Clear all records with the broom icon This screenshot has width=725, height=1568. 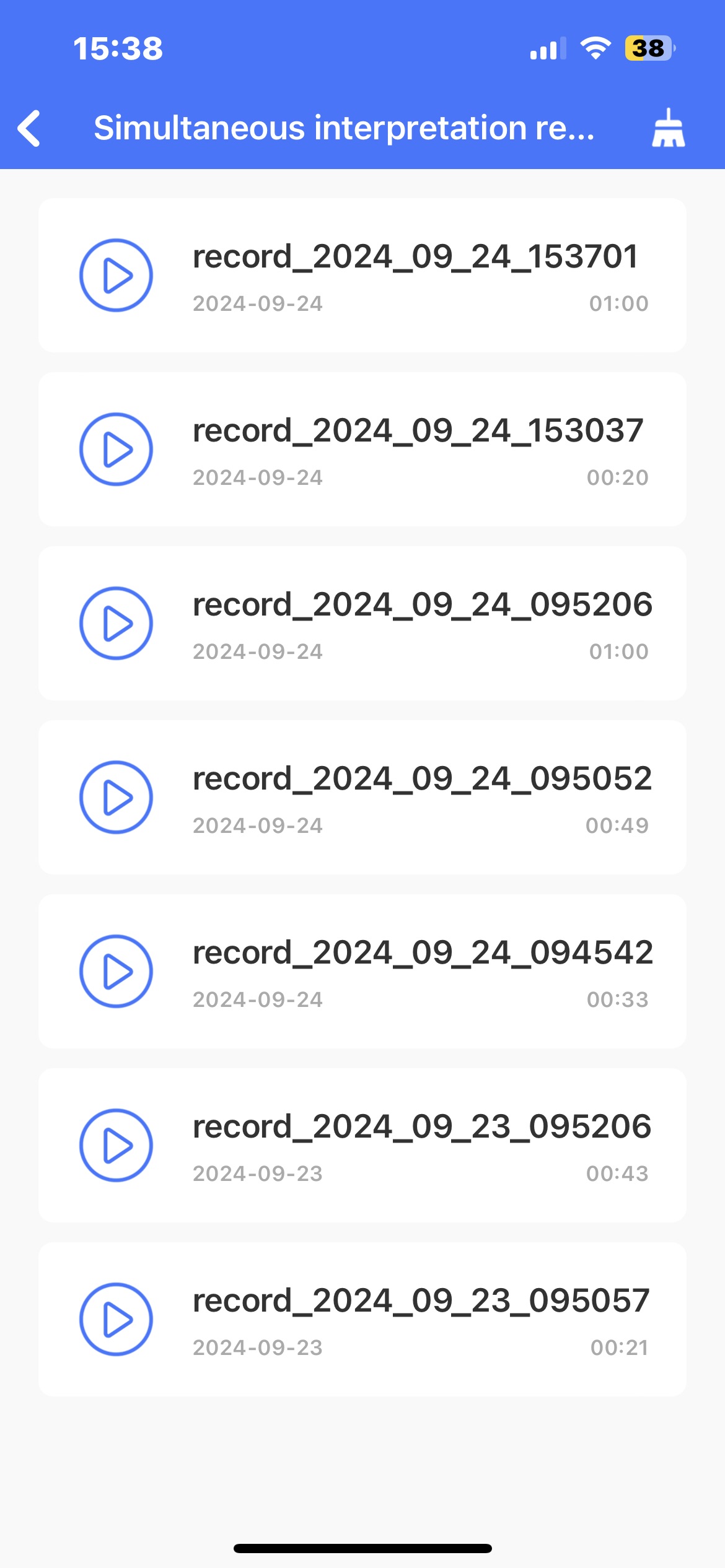[668, 128]
